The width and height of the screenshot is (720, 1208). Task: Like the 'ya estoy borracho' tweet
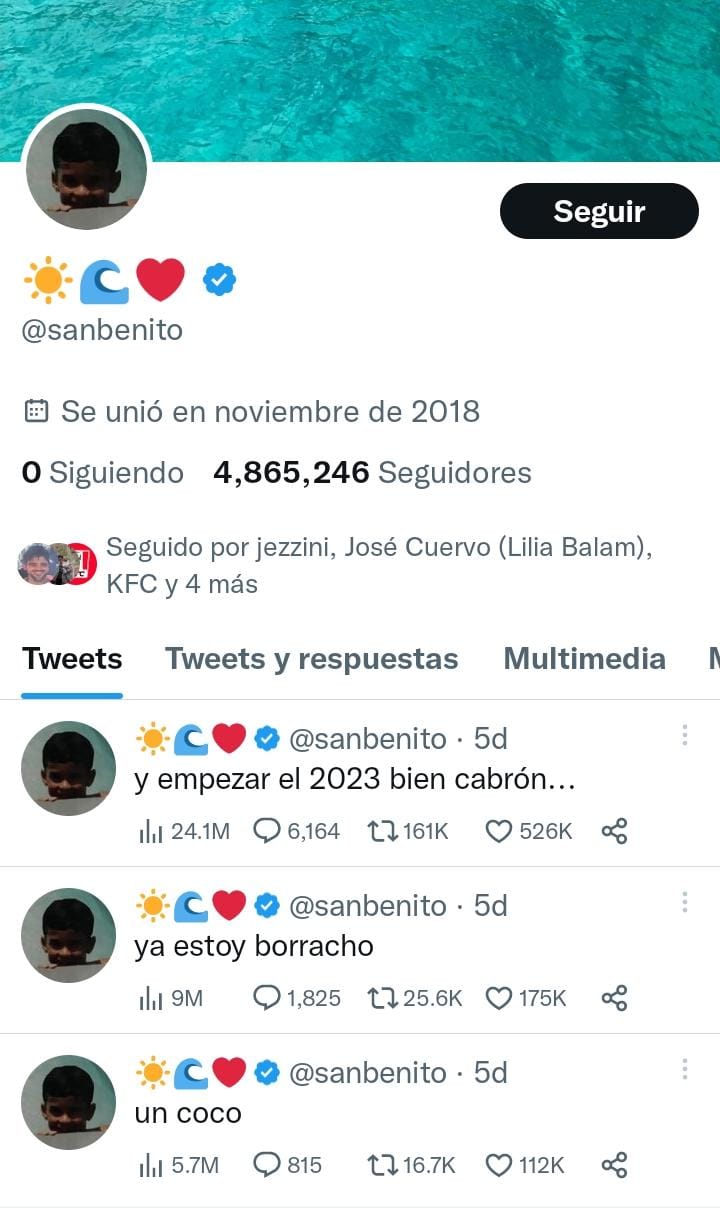point(498,998)
